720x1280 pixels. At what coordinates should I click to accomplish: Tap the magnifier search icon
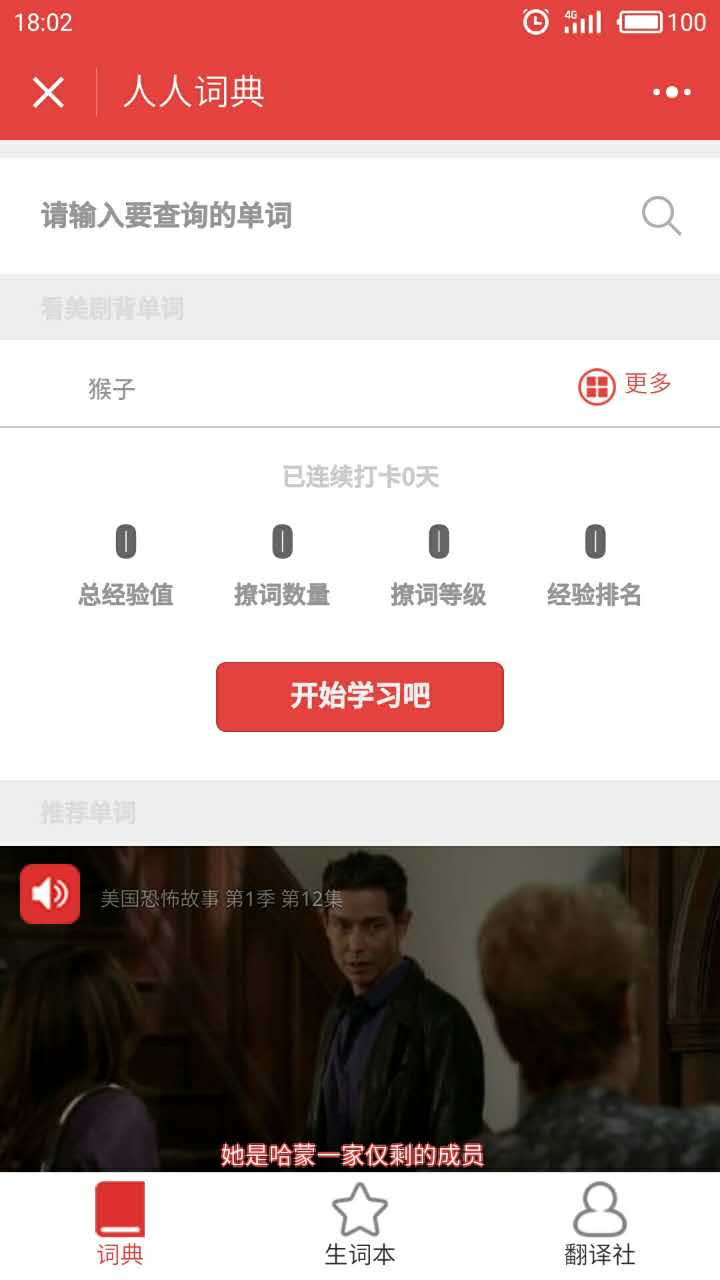(x=661, y=215)
